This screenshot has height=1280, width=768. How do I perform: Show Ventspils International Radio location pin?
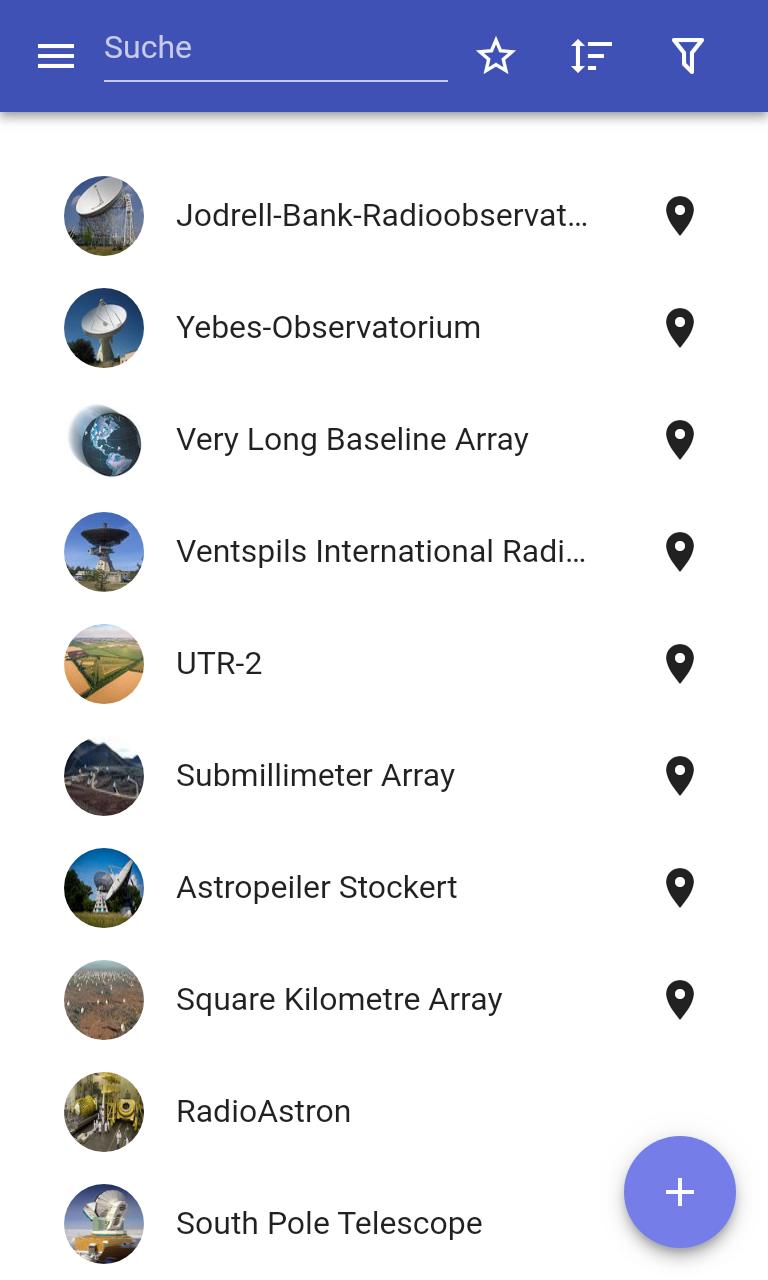(680, 552)
